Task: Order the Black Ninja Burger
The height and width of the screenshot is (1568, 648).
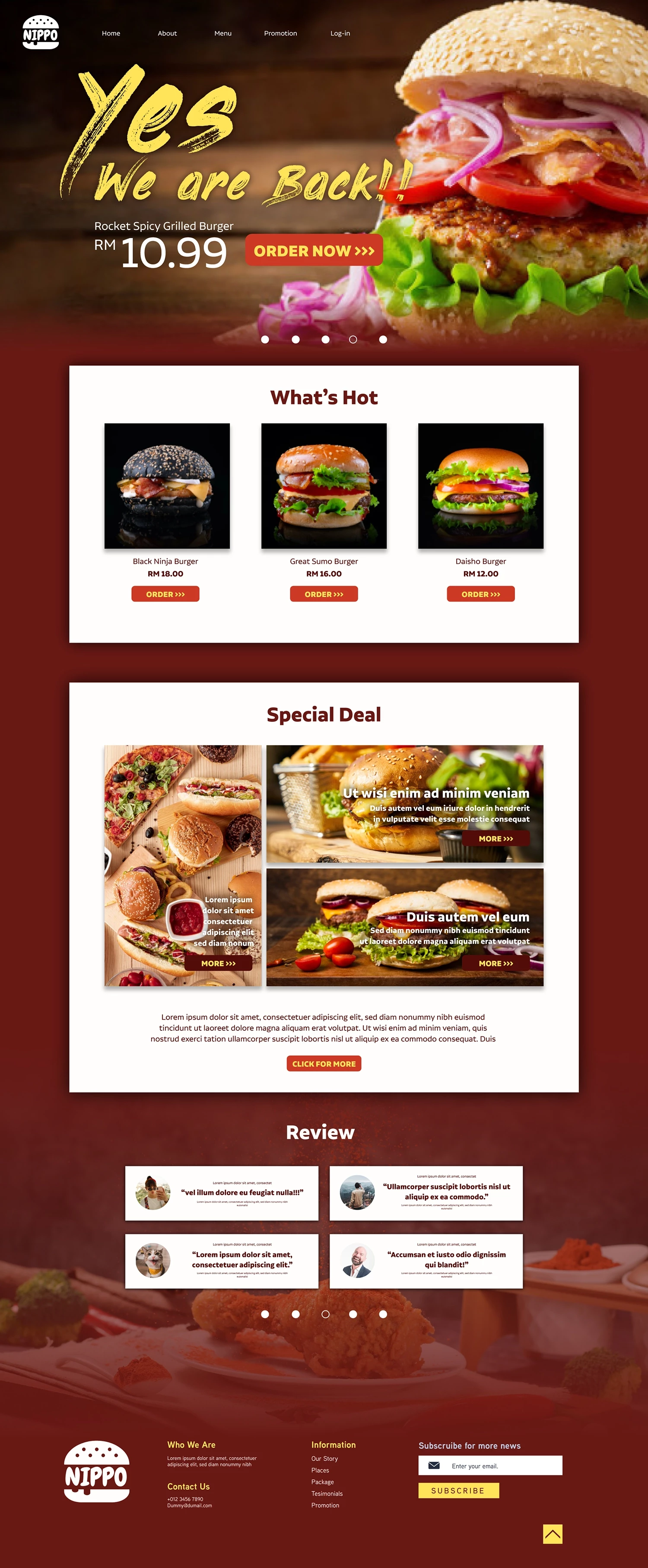Action: (165, 594)
